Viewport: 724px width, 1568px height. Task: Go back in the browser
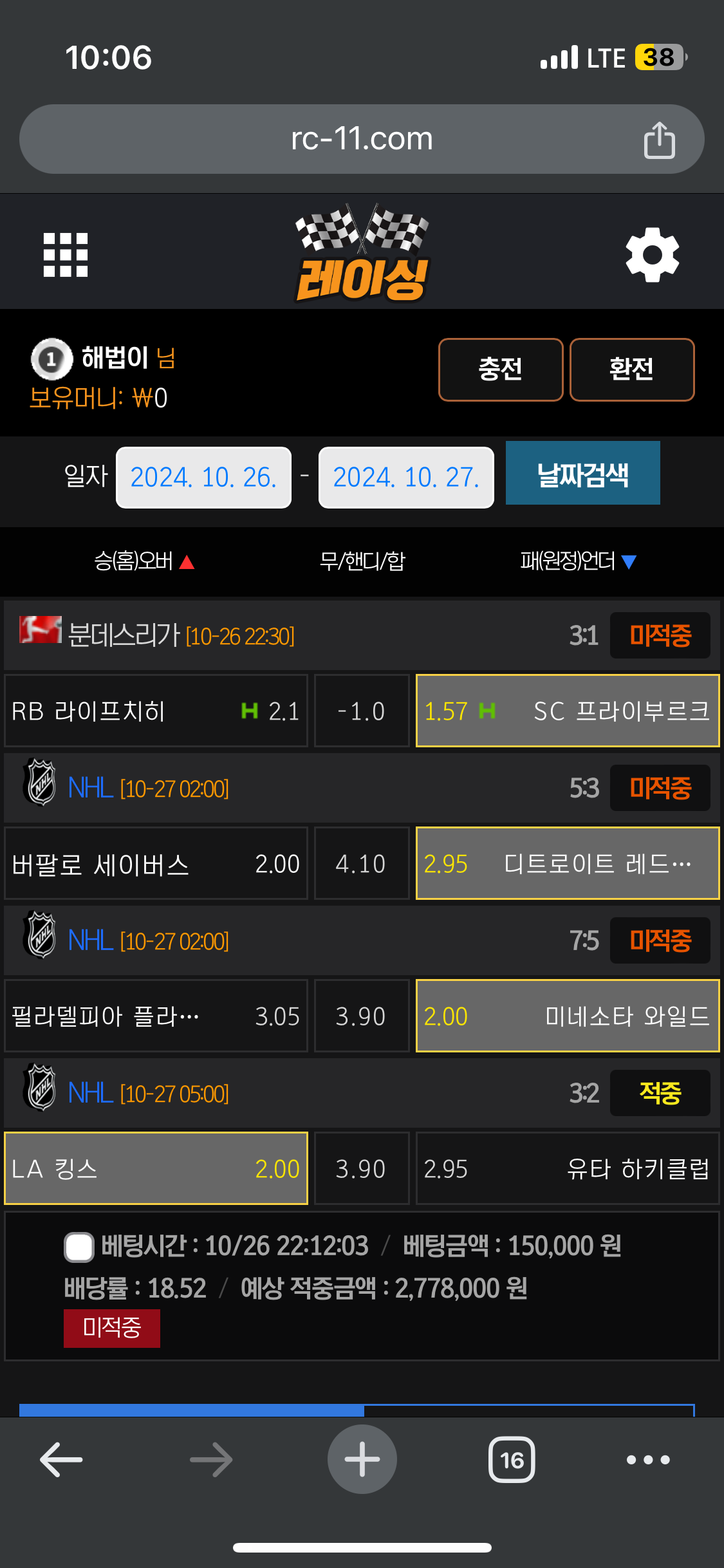coord(61,1459)
